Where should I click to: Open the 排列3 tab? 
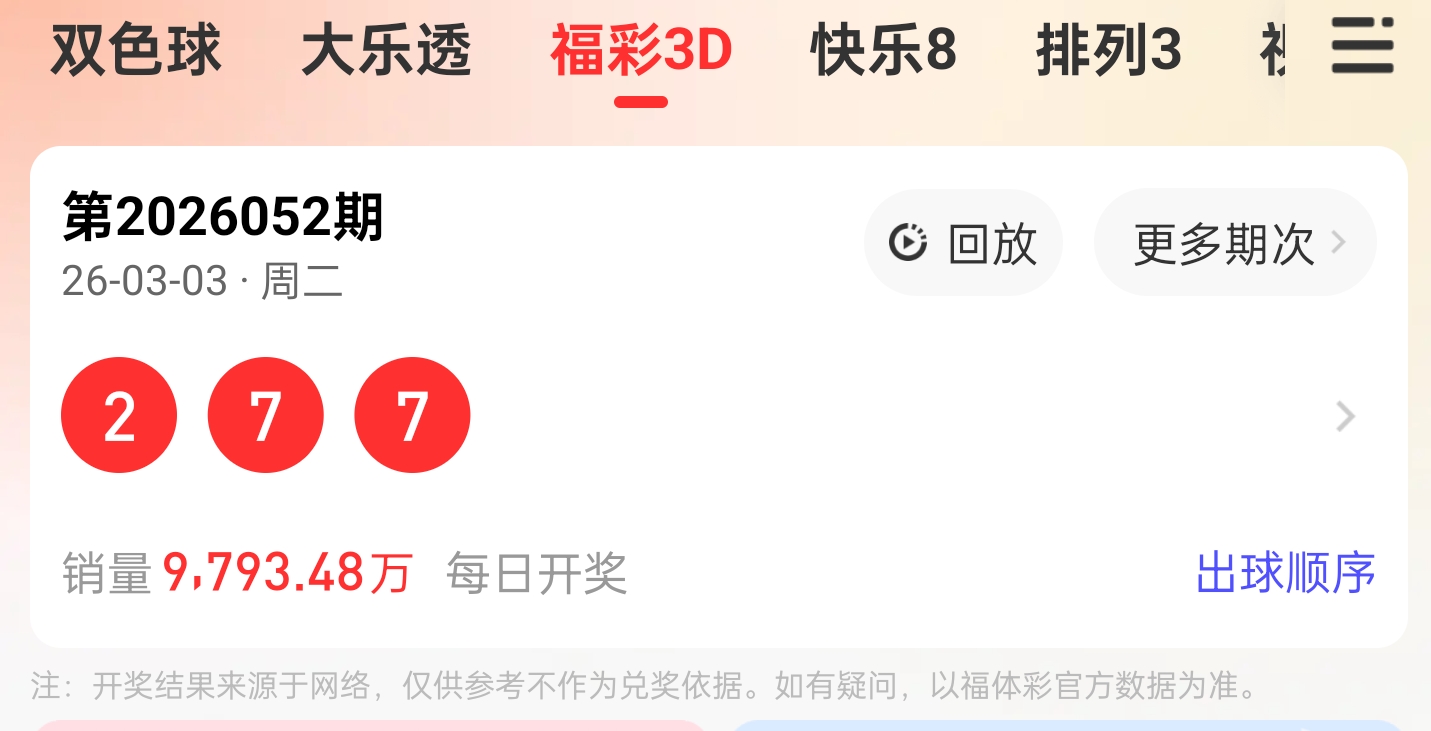click(x=1109, y=51)
